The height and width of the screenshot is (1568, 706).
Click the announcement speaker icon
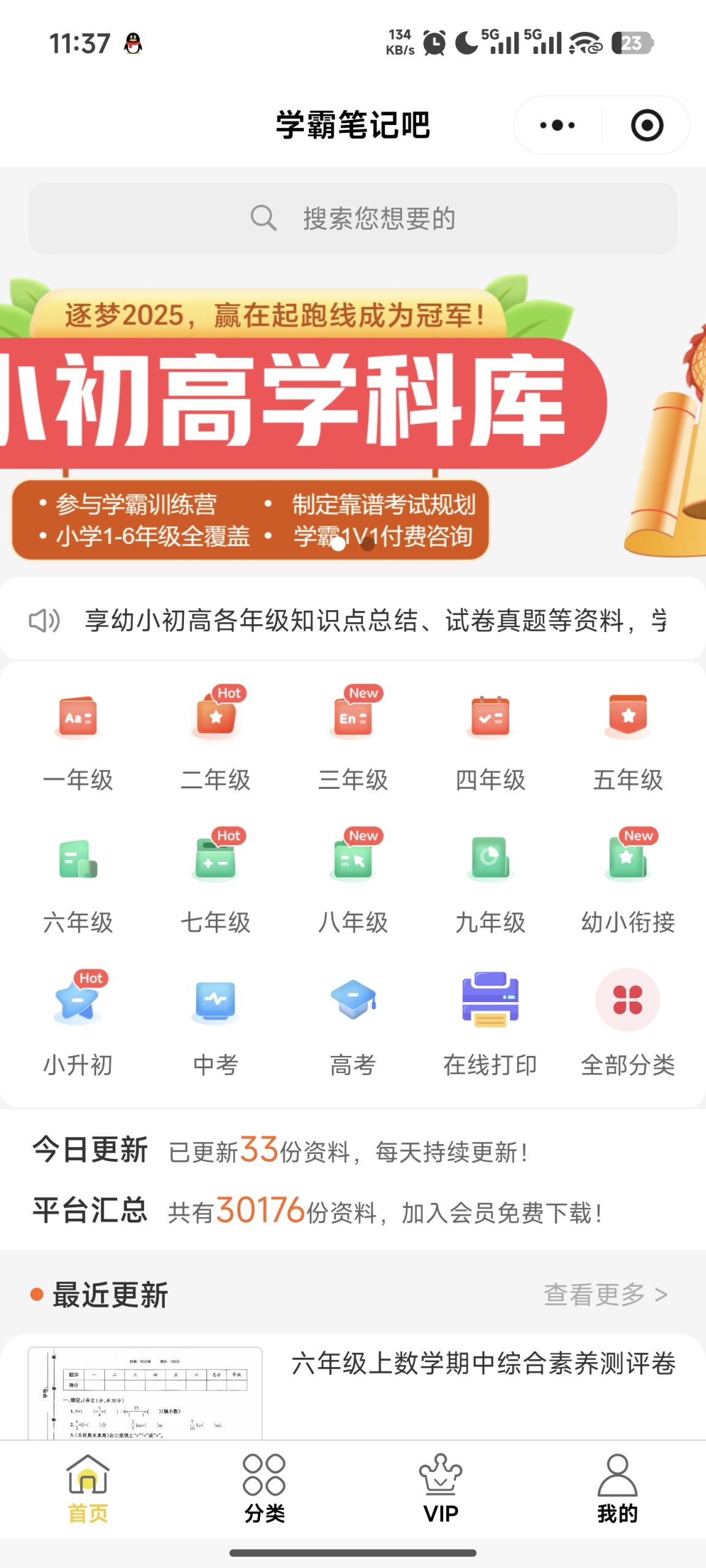point(45,621)
